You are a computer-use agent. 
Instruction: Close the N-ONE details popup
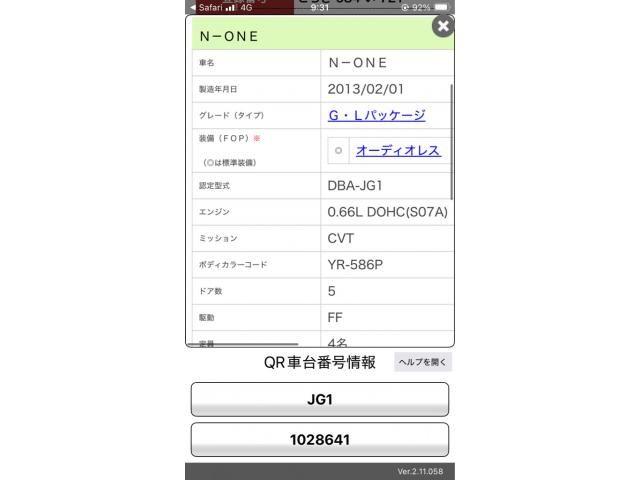pos(443,26)
